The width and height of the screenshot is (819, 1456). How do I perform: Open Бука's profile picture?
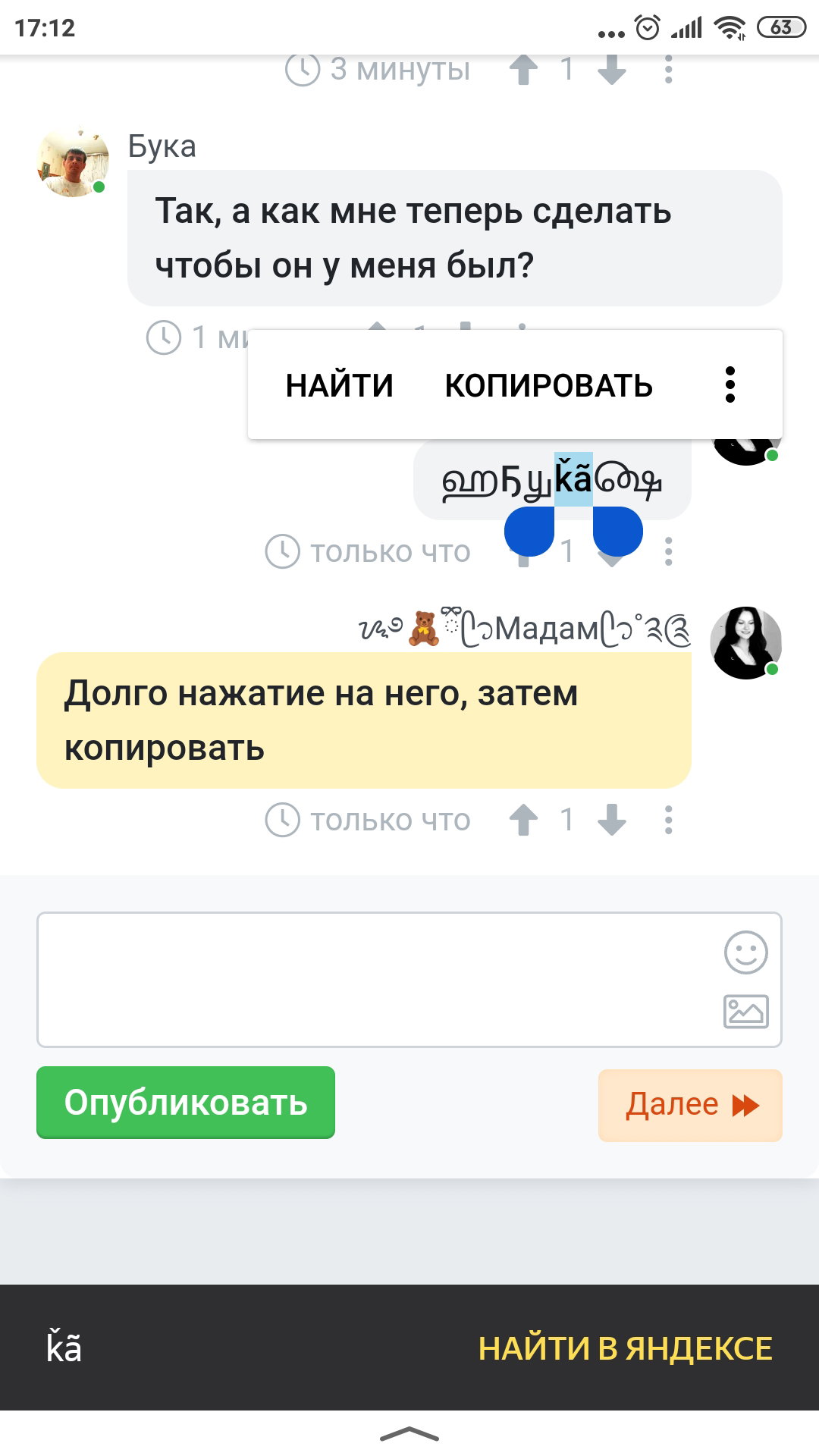[x=73, y=162]
